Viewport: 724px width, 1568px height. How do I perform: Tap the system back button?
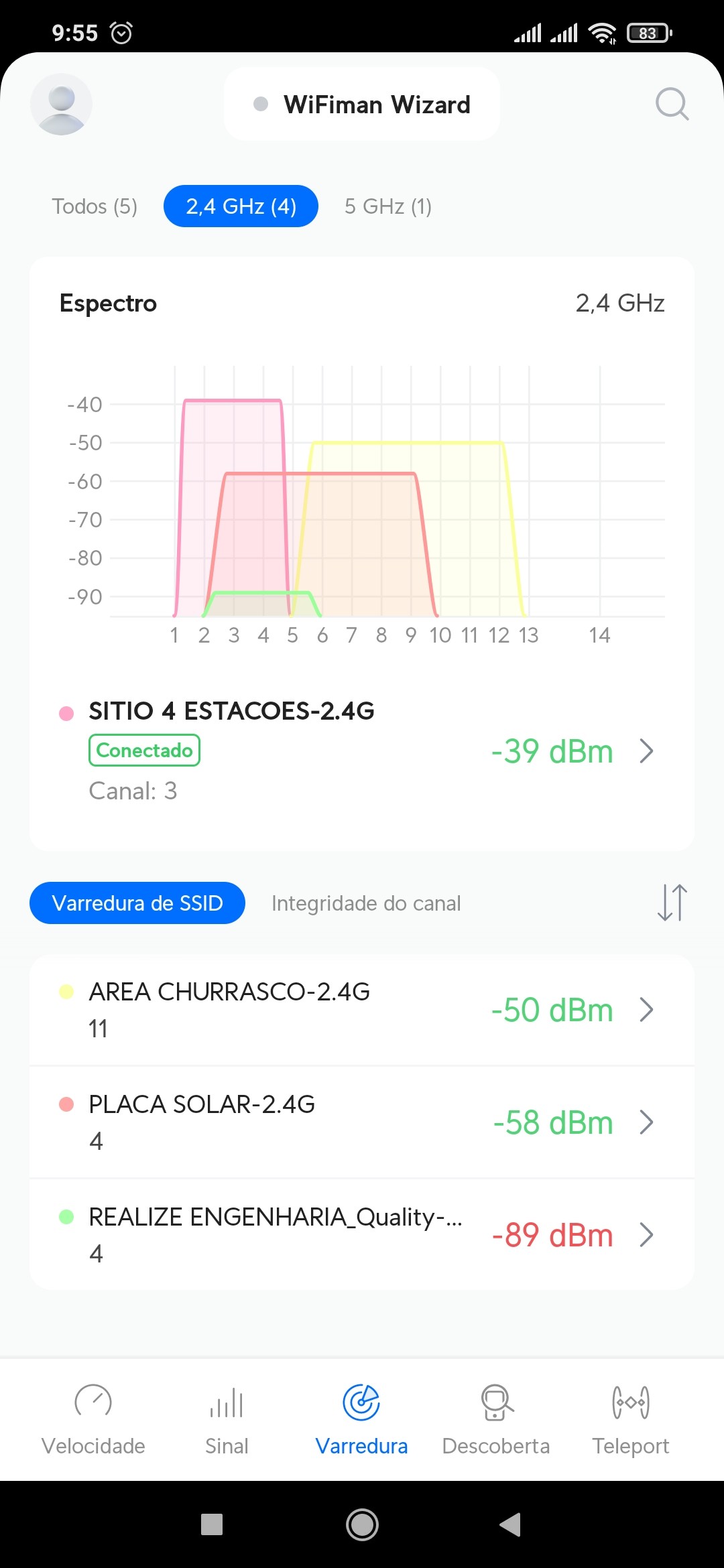pos(511,1524)
